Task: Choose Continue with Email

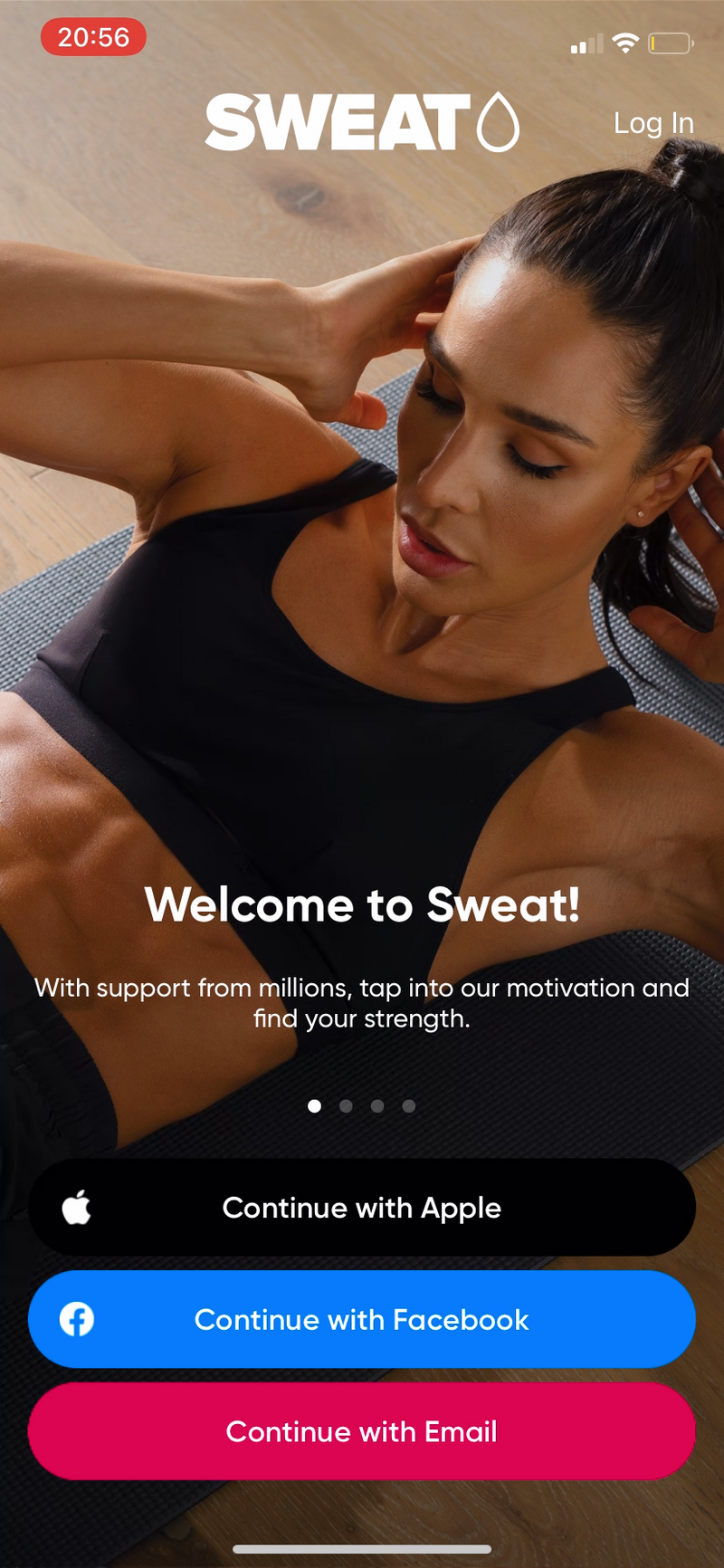Action: [362, 1431]
